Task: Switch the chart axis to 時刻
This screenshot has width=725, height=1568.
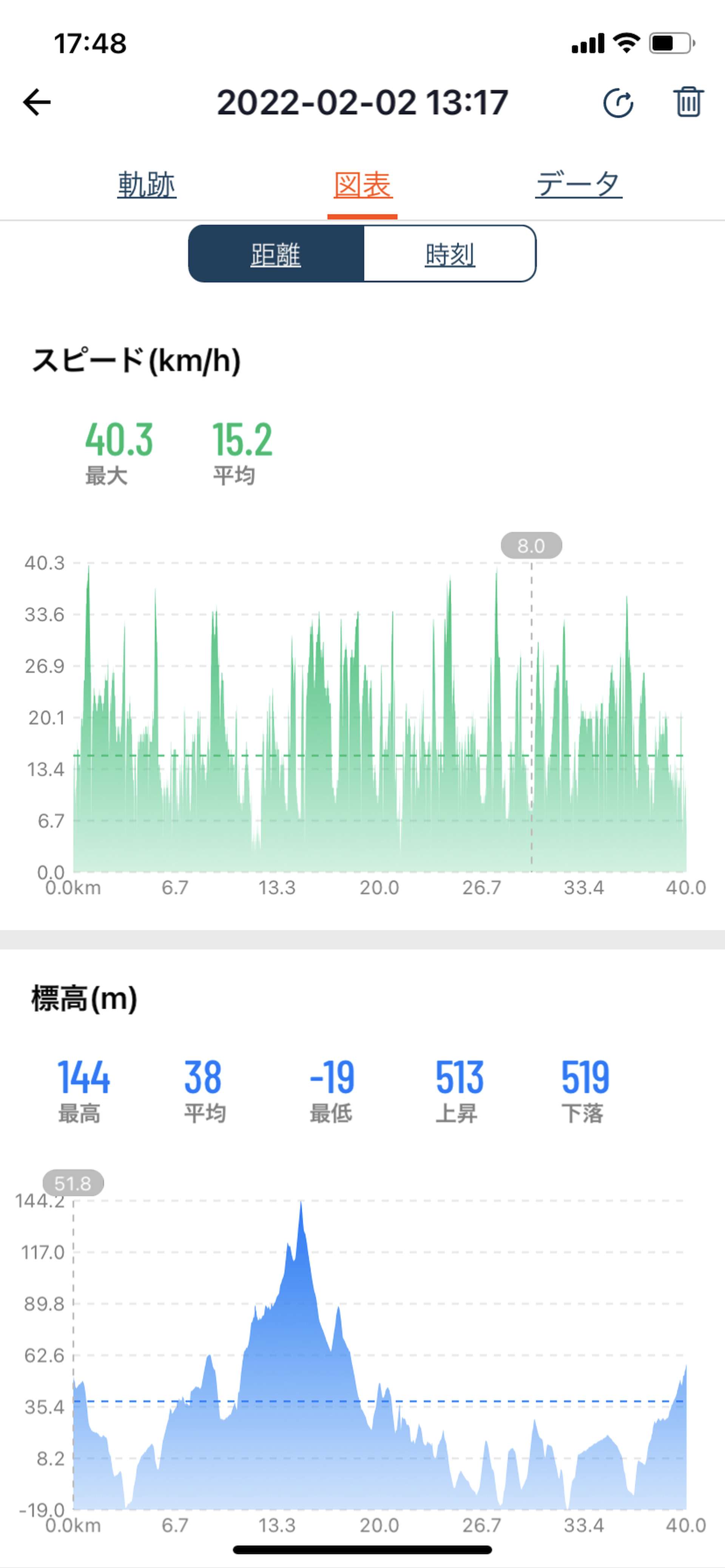Action: coord(450,254)
